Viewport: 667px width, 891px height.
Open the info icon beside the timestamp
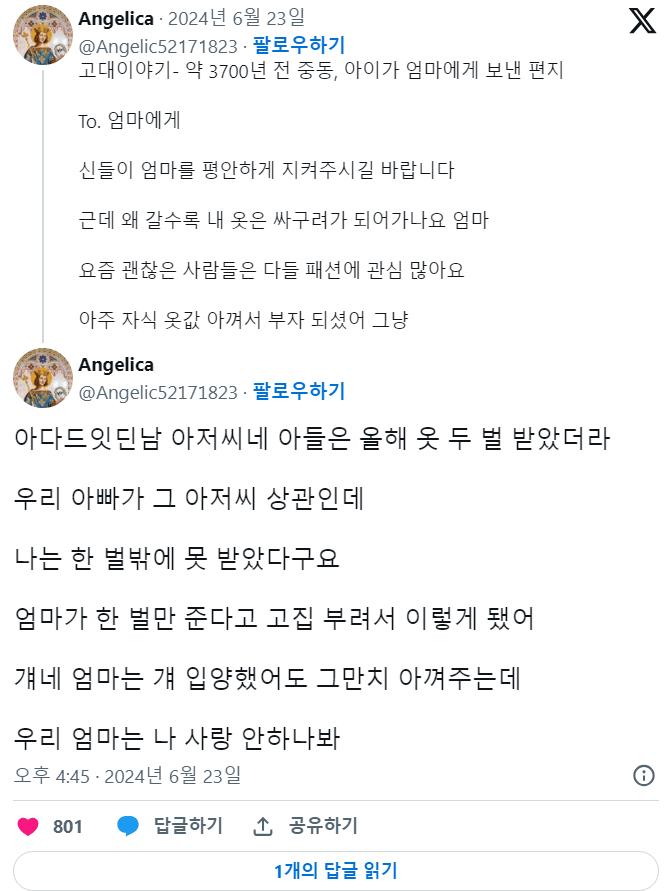click(x=644, y=775)
